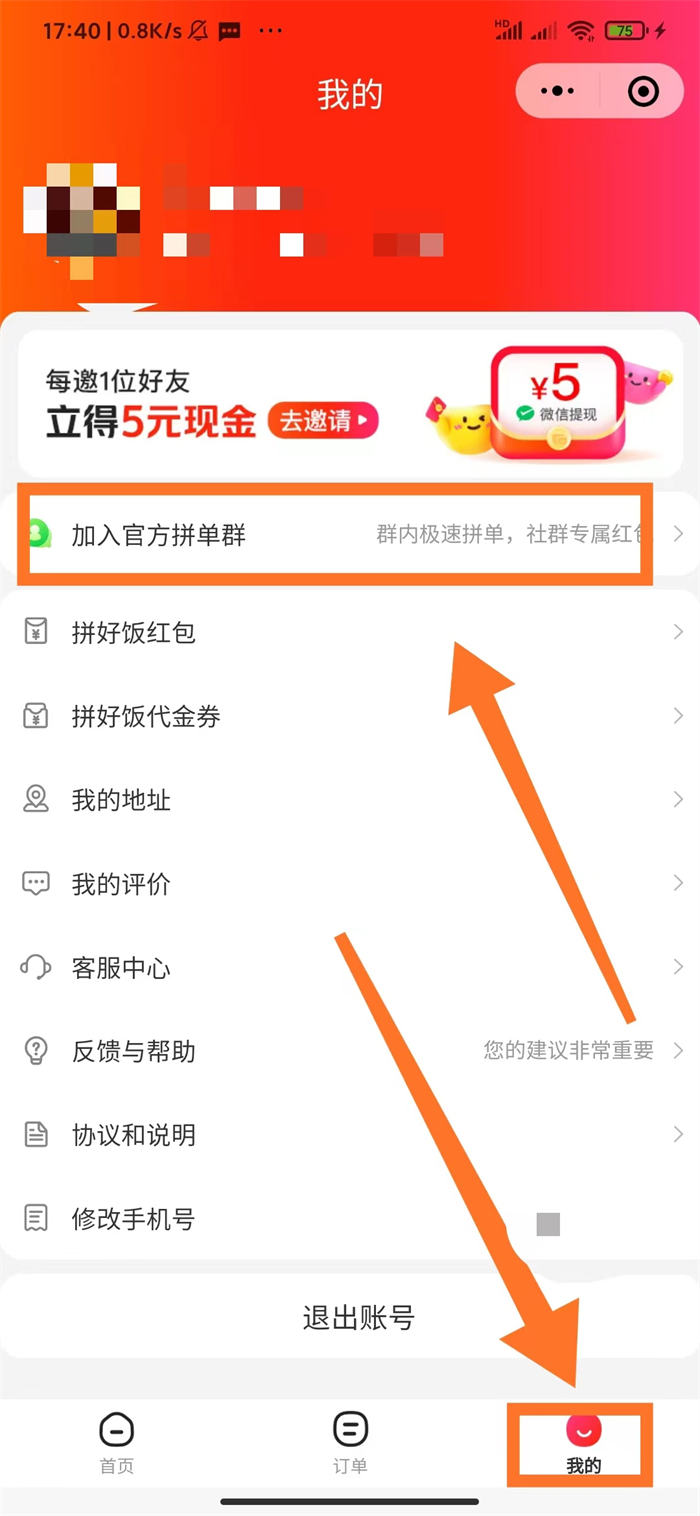Switch to the 订单 tab
This screenshot has height=1516, width=700.
tap(350, 1445)
